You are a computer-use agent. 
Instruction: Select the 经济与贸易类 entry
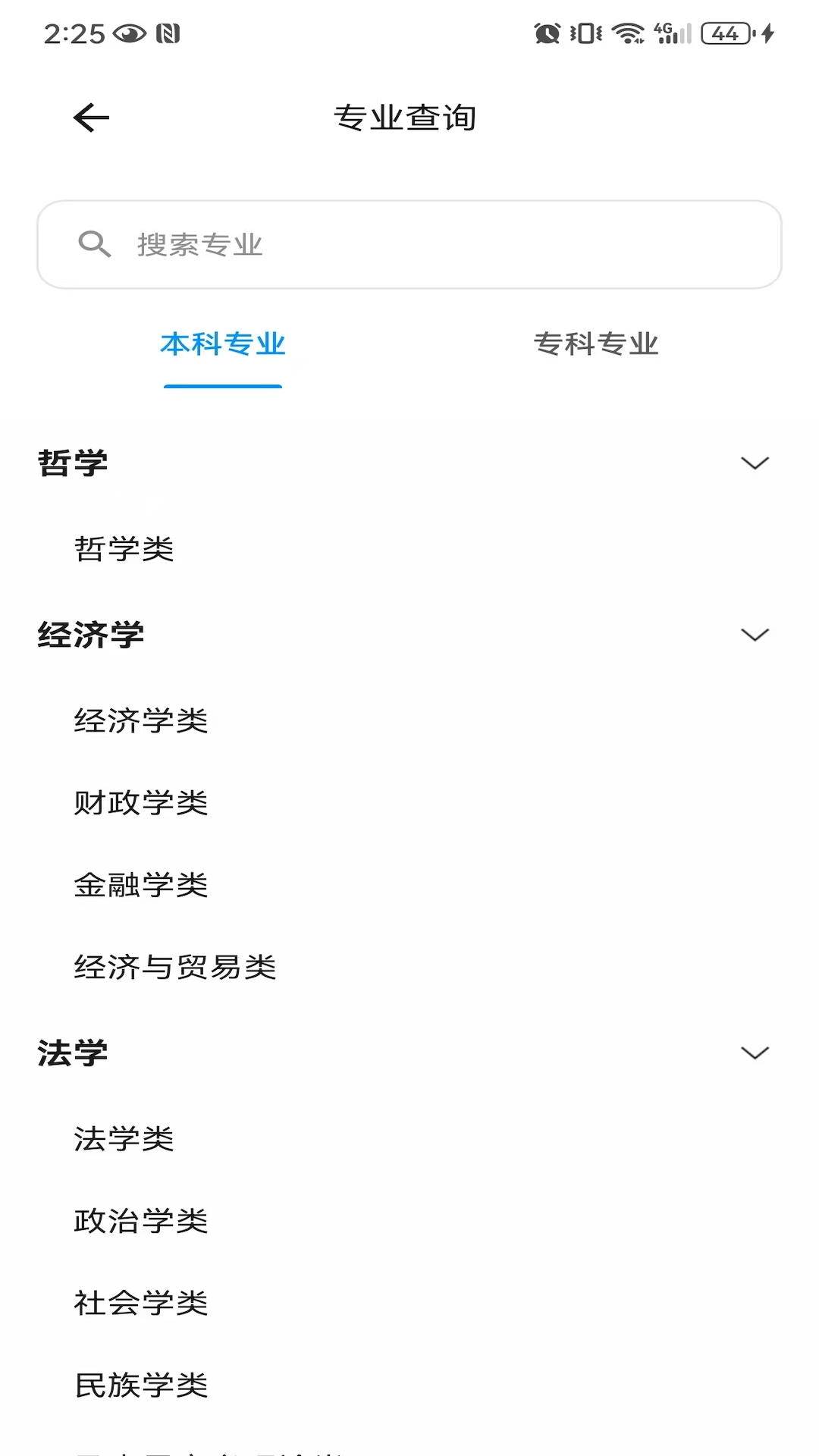click(174, 968)
